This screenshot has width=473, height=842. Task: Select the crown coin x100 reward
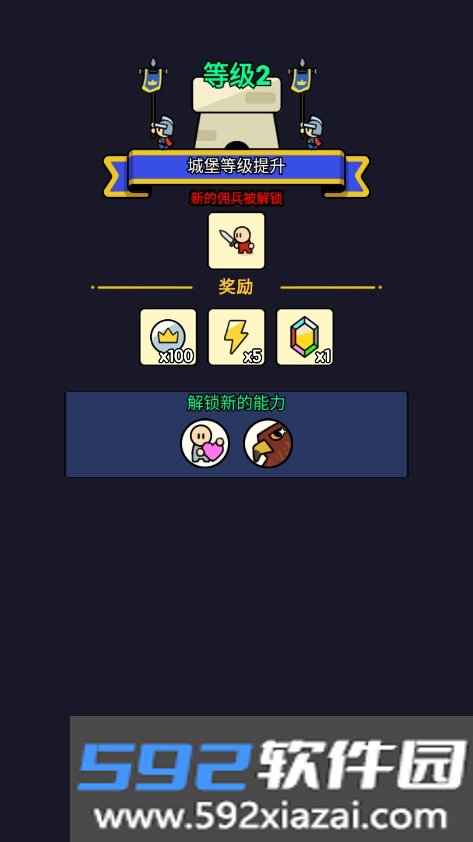click(x=168, y=337)
